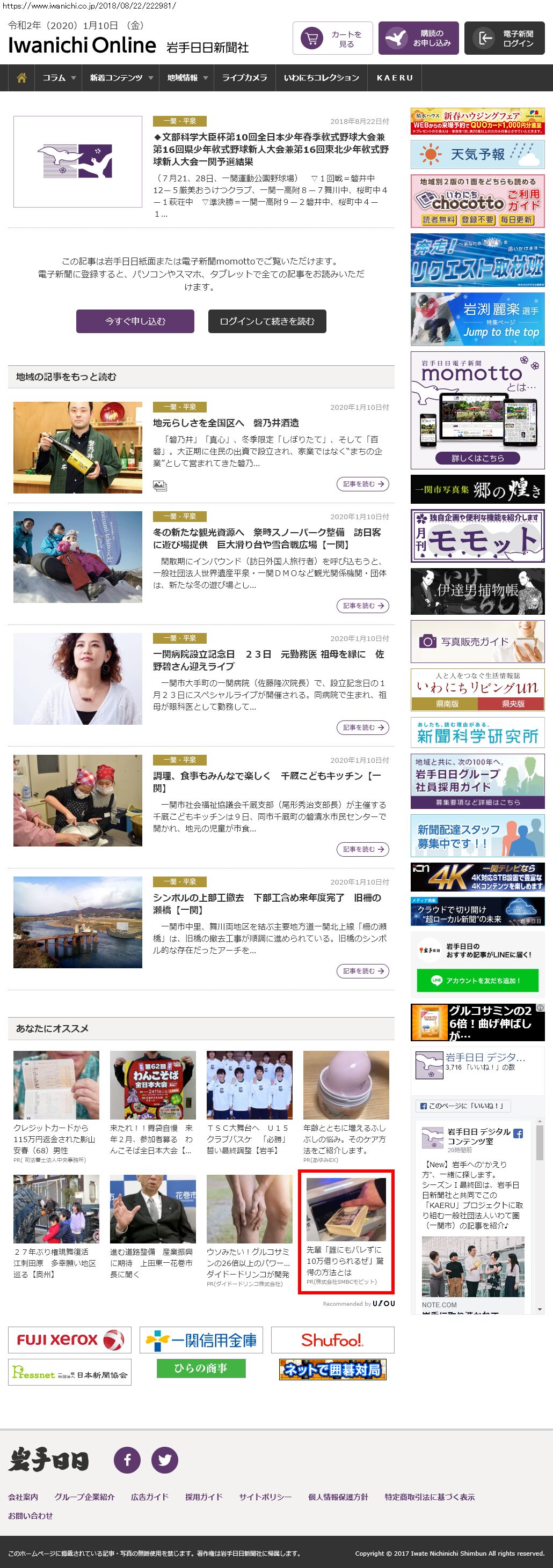Image resolution: width=553 pixels, height=1568 pixels.
Task: Tap 今すぐ申し込む button
Action: pos(135,321)
